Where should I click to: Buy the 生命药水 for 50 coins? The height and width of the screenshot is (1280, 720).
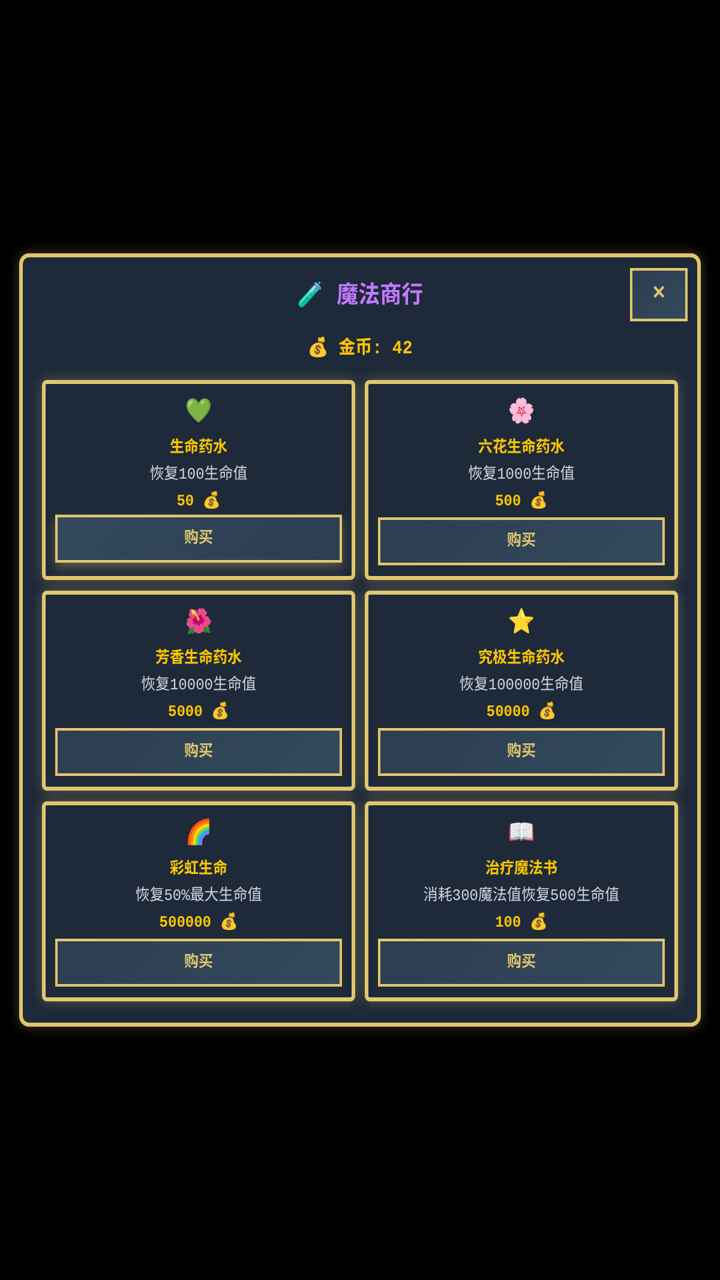pos(198,538)
